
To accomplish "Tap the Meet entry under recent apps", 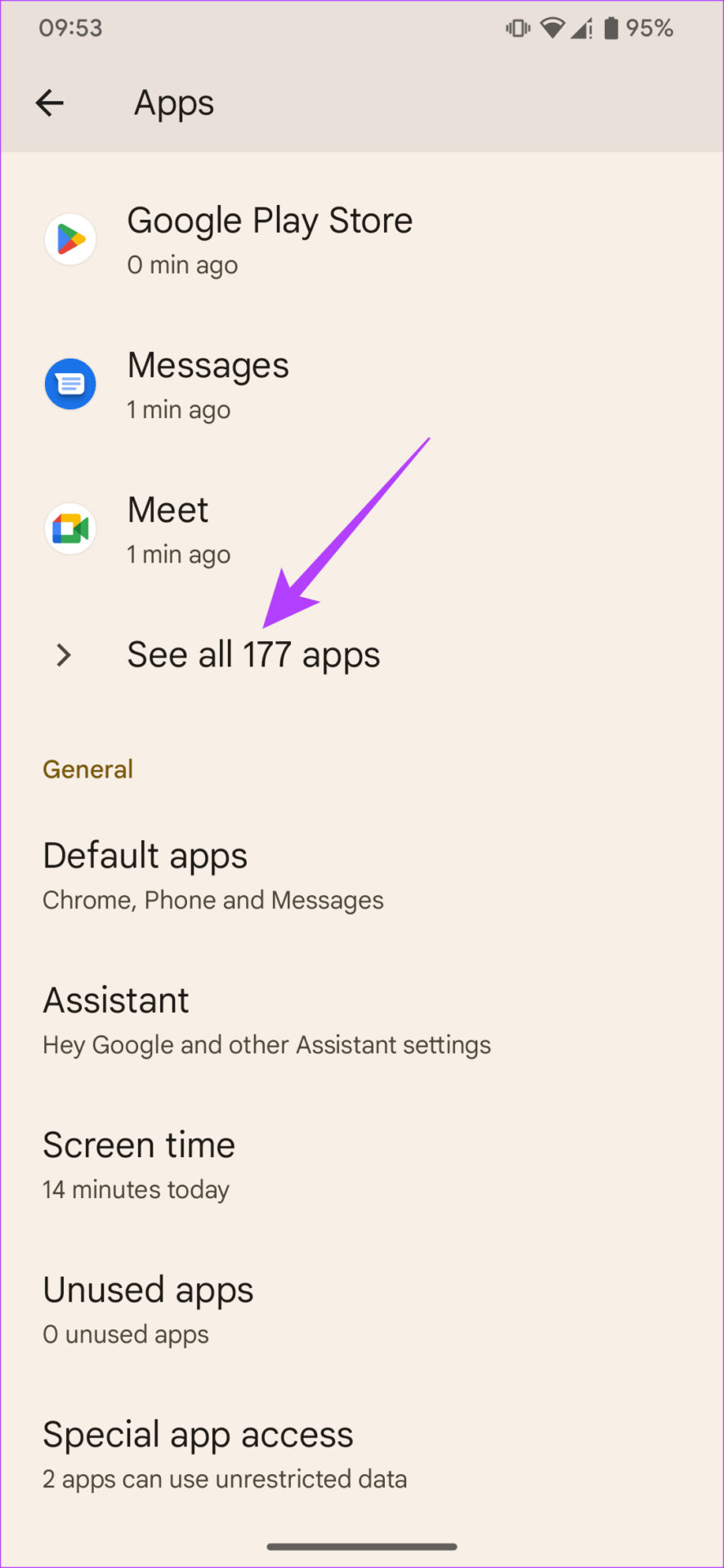I will coord(168,528).
